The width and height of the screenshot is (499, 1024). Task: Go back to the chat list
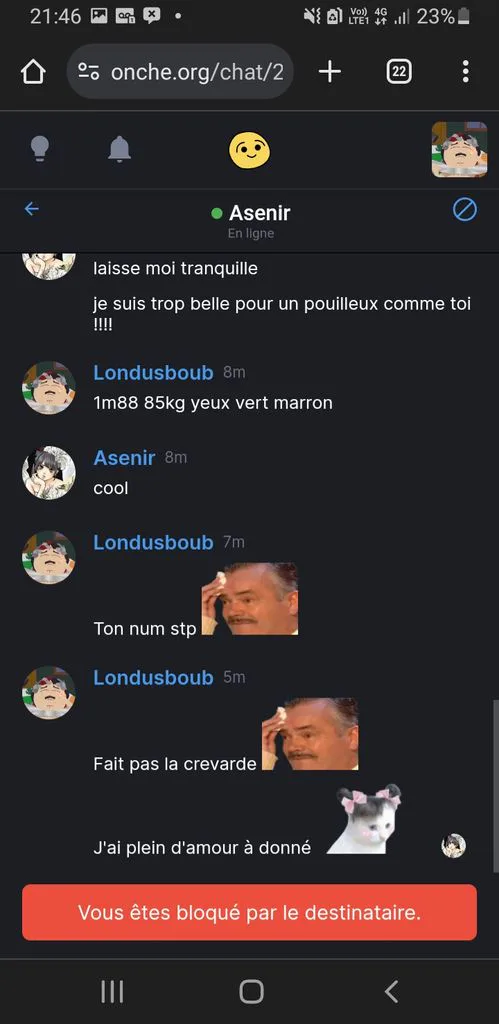point(31,209)
